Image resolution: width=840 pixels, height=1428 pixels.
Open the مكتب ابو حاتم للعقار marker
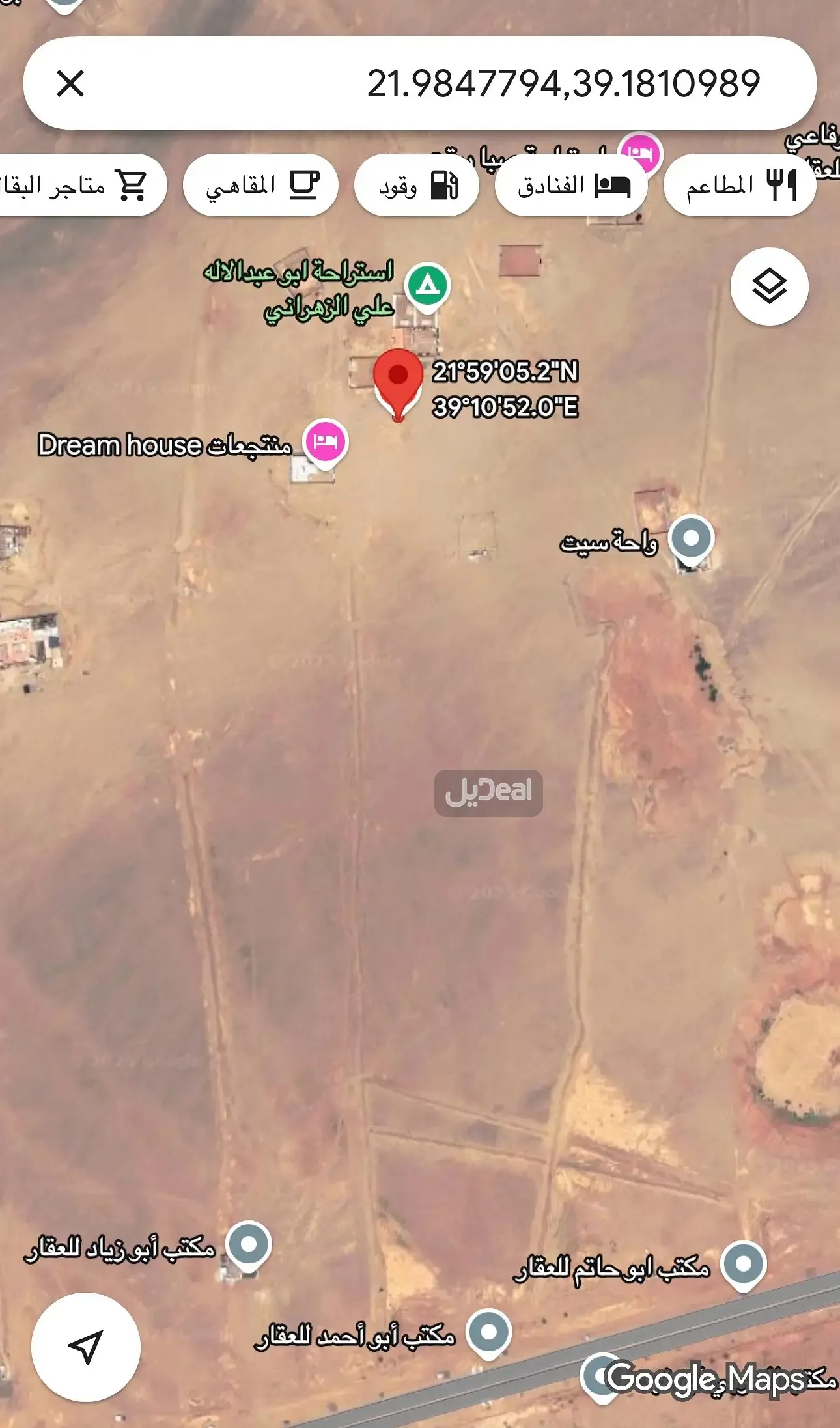click(x=744, y=1264)
